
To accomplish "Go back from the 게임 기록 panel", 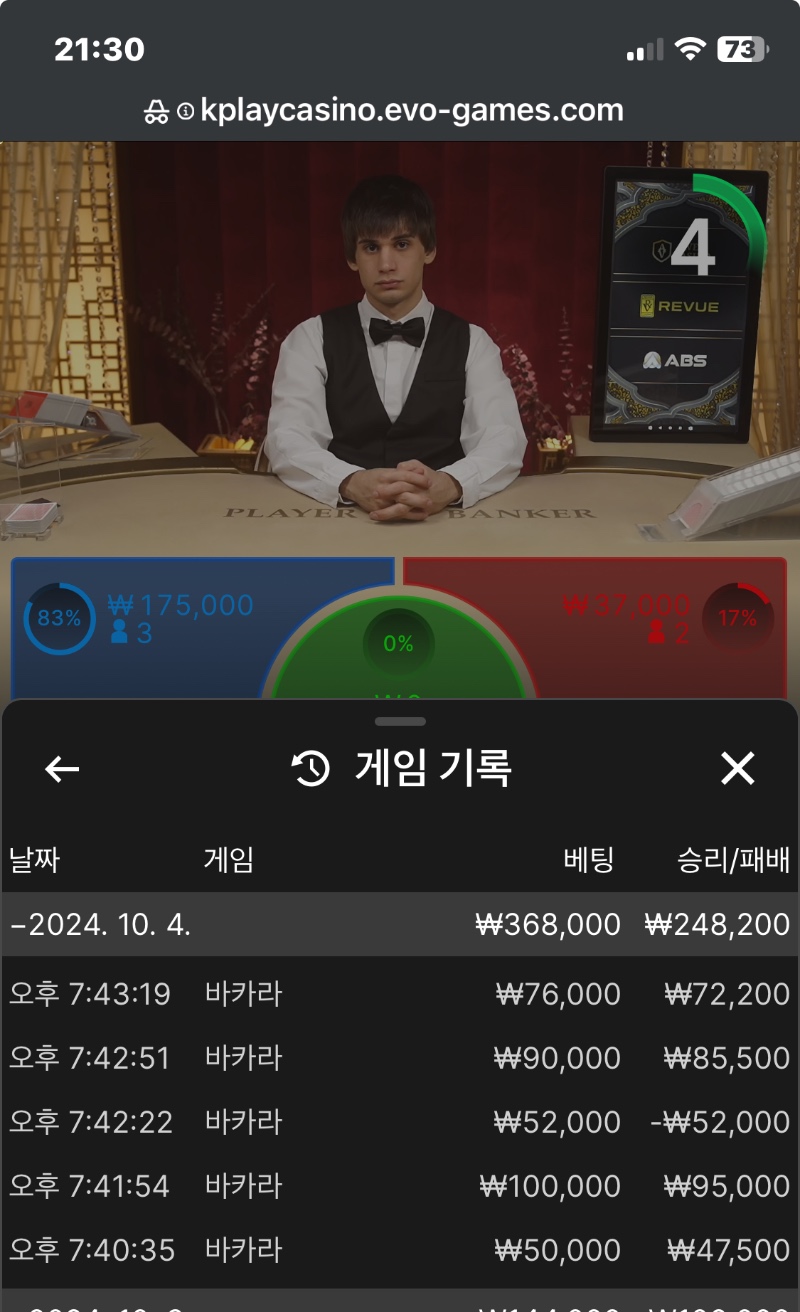I will (62, 769).
